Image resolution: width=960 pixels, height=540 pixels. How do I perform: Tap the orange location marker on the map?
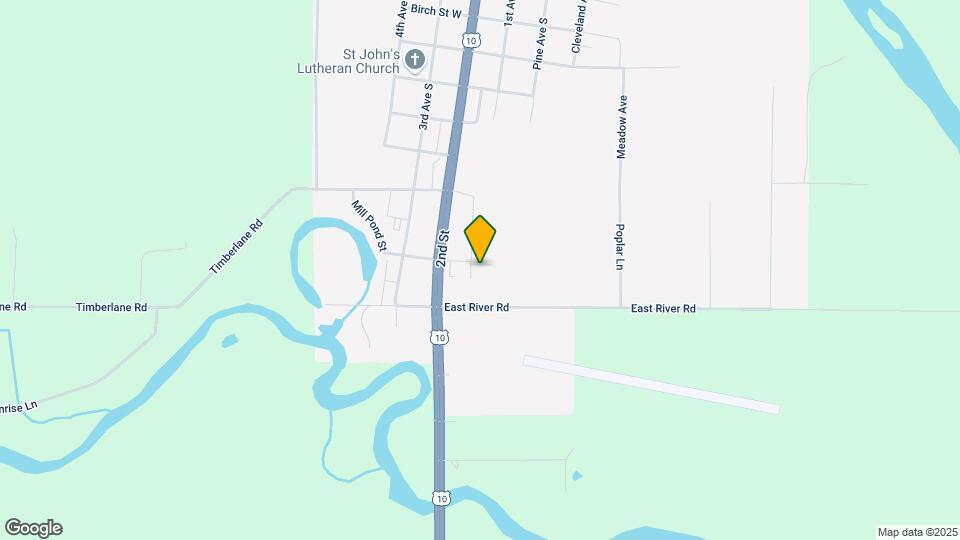tap(481, 238)
